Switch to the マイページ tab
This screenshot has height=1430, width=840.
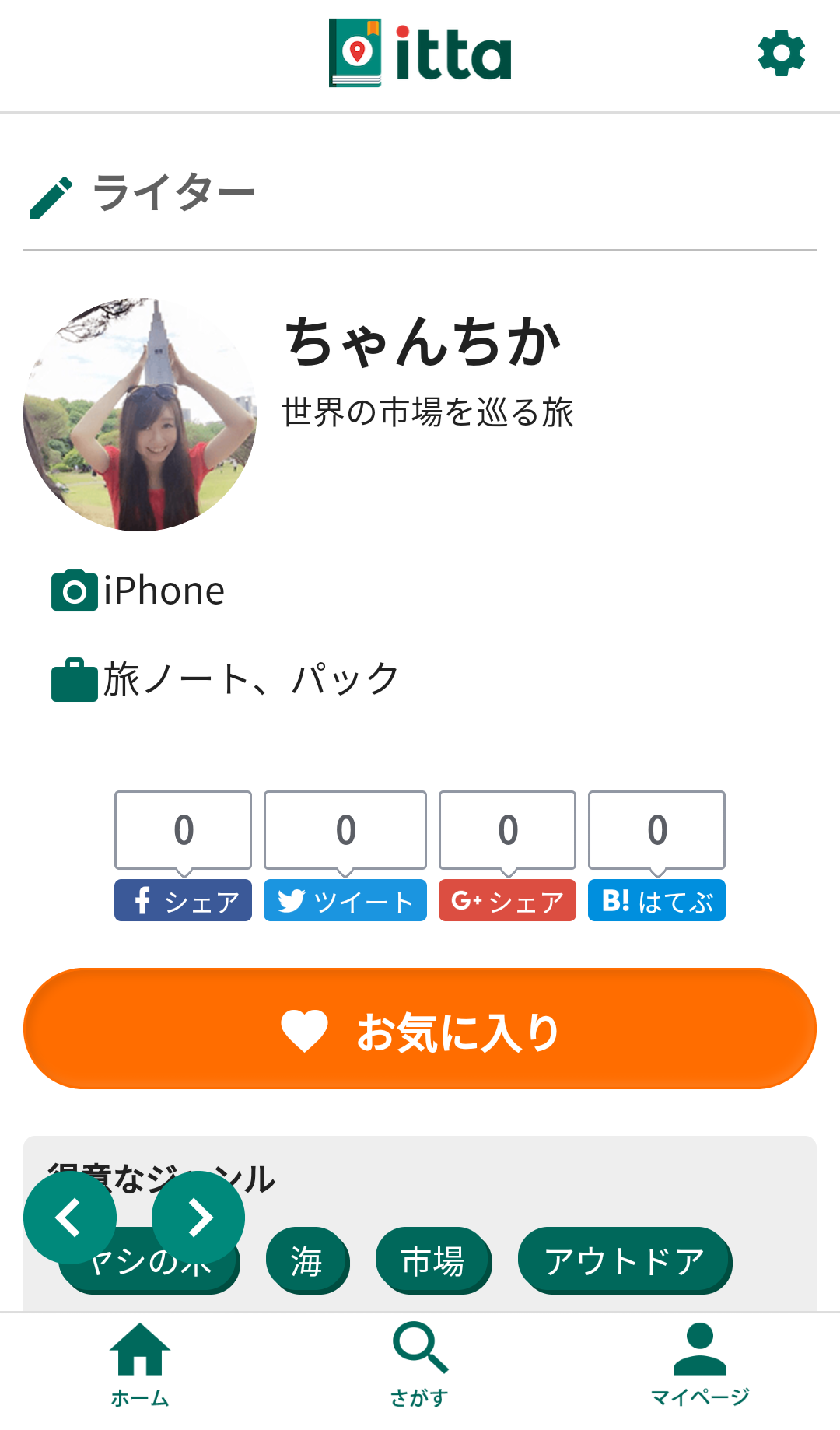point(700,1365)
